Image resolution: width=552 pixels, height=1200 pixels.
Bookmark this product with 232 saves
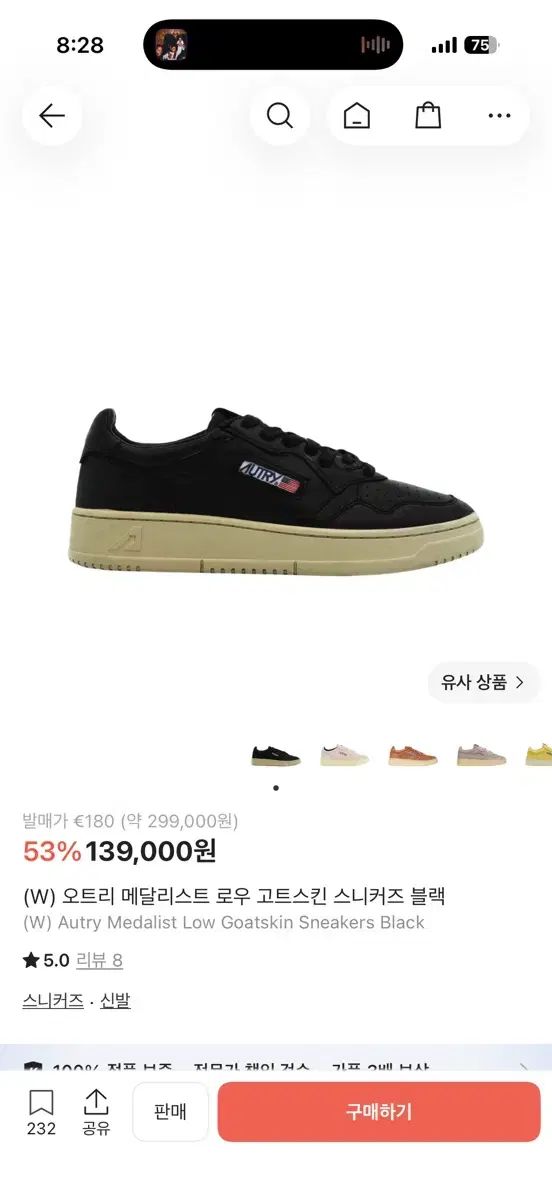click(41, 1113)
